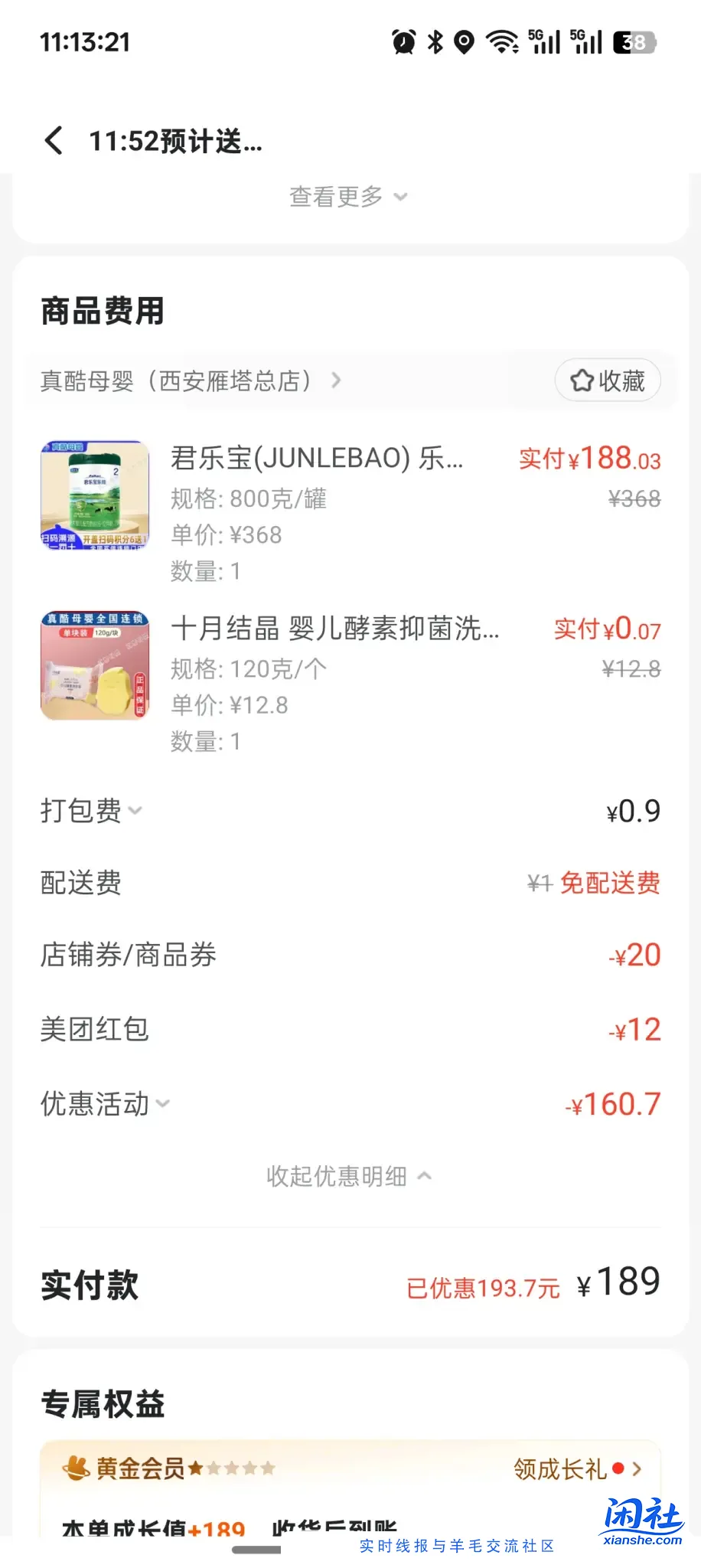
Task: Tap the location icon in status bar
Action: (x=464, y=42)
